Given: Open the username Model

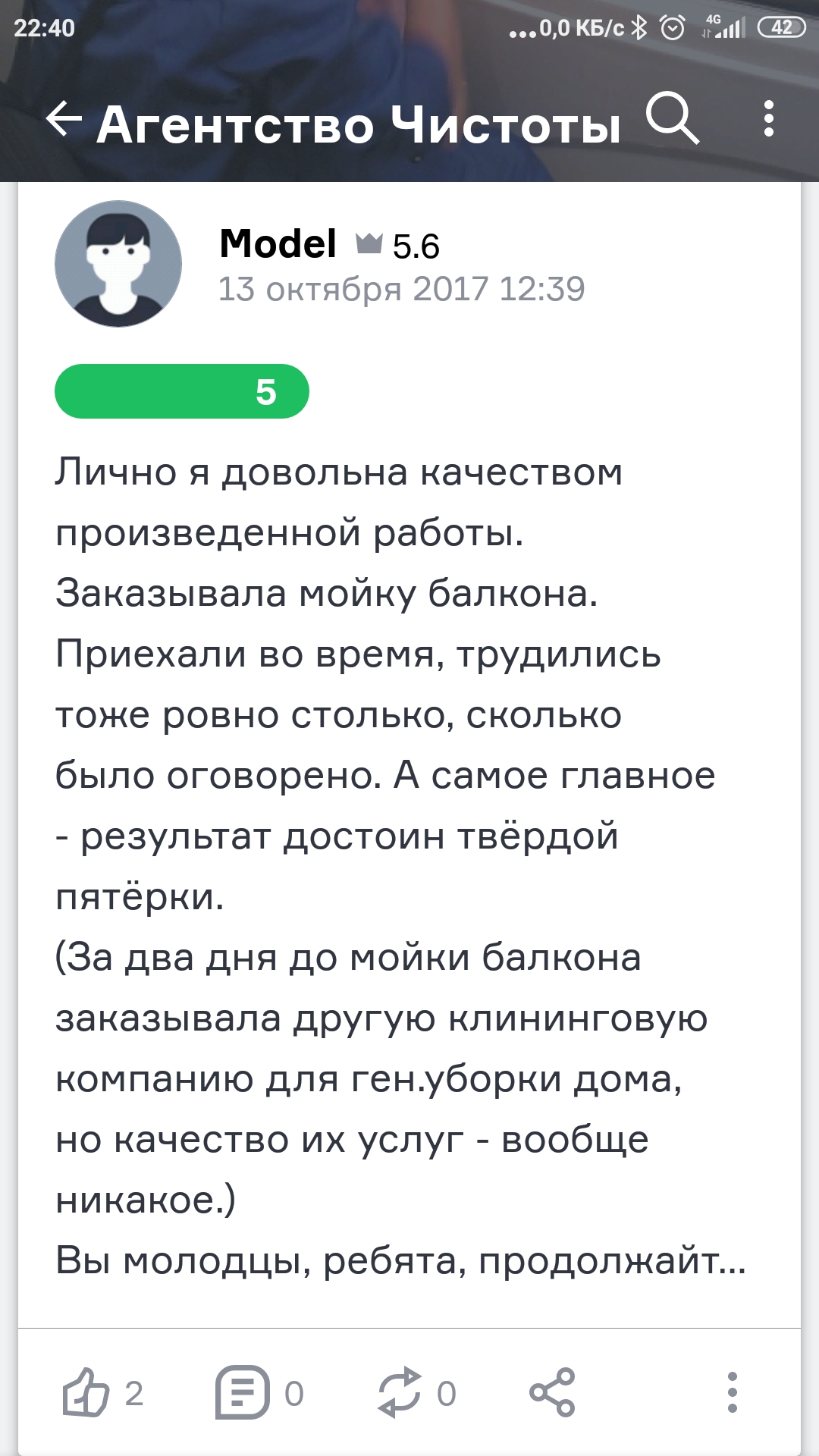Looking at the screenshot, I should point(278,244).
